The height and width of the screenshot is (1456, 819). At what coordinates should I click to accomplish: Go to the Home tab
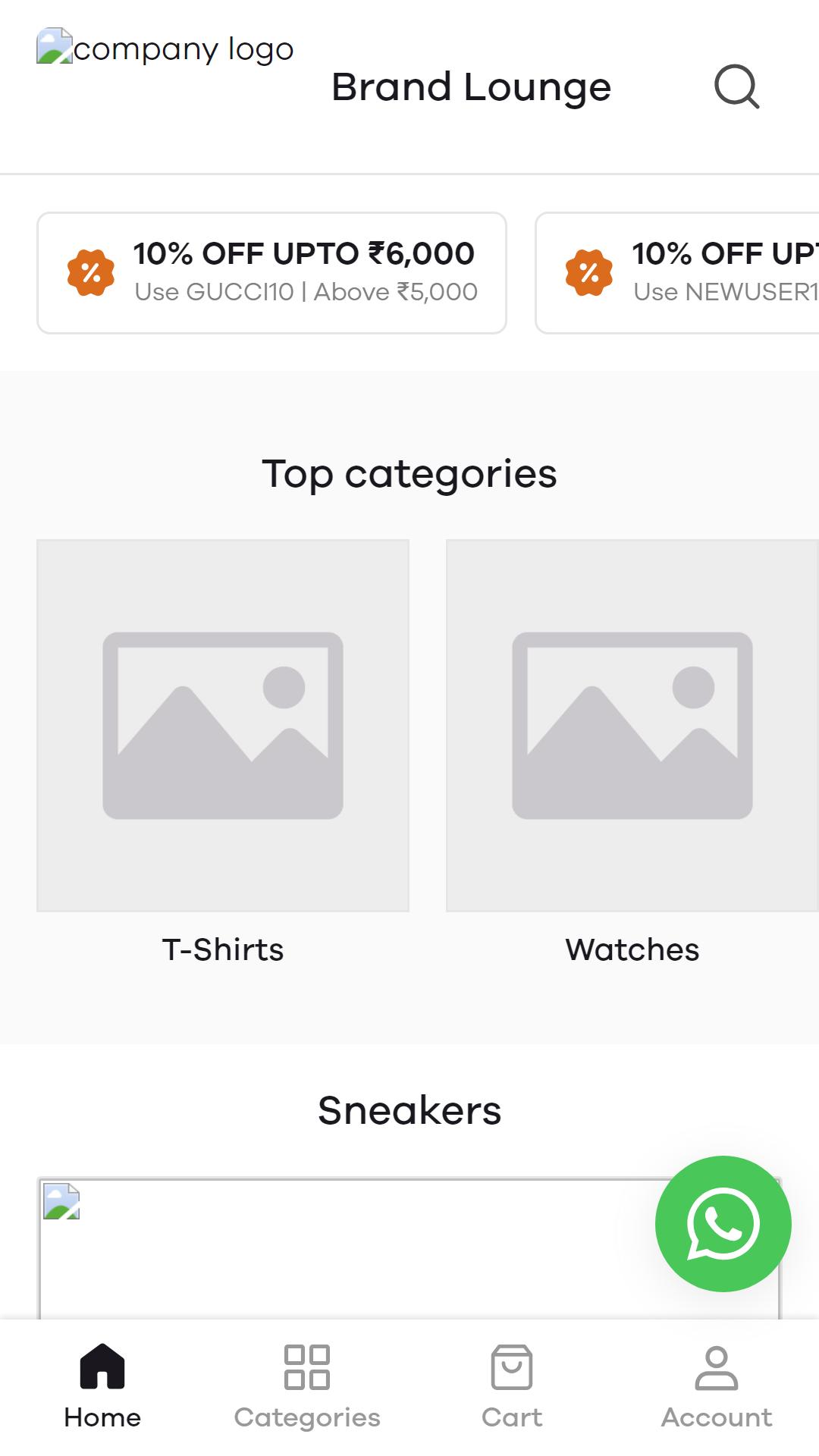(102, 1387)
